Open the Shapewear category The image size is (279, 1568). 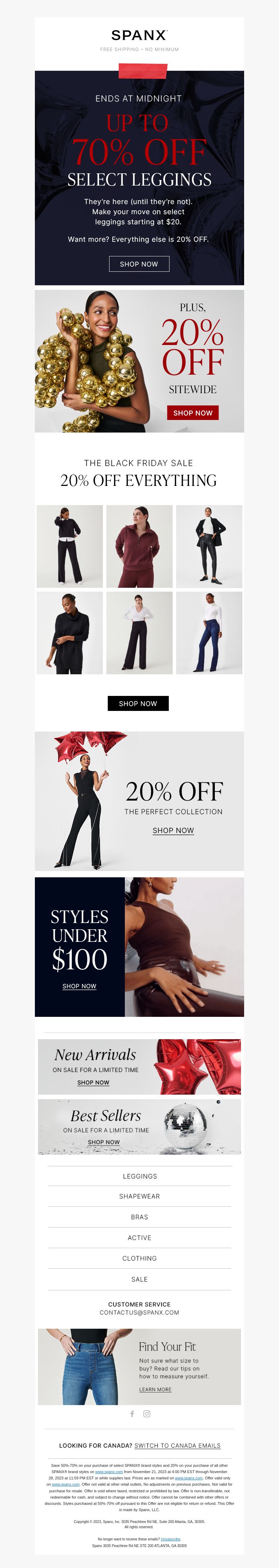pyautogui.click(x=139, y=1196)
